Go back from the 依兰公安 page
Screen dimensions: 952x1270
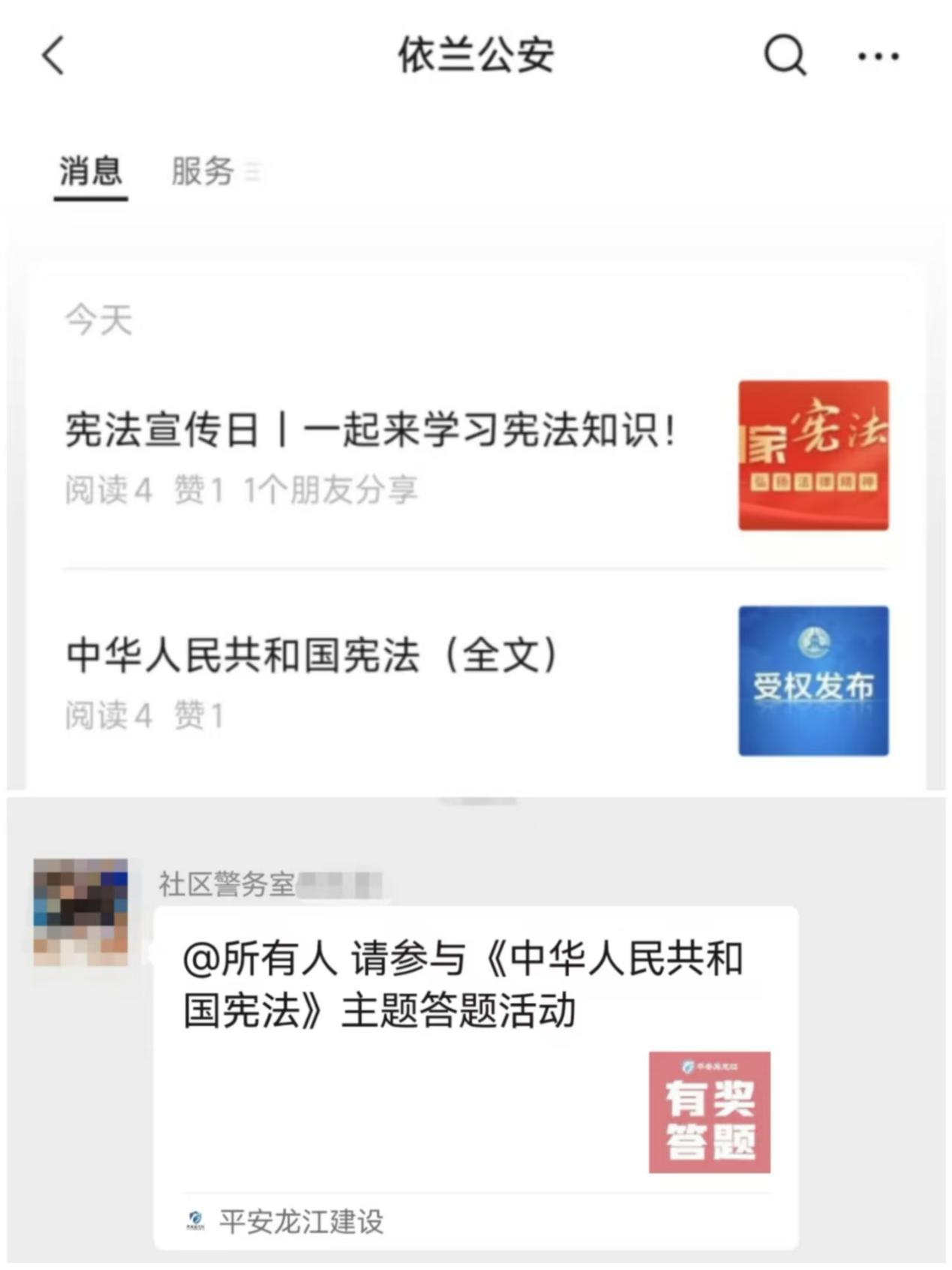tap(53, 56)
